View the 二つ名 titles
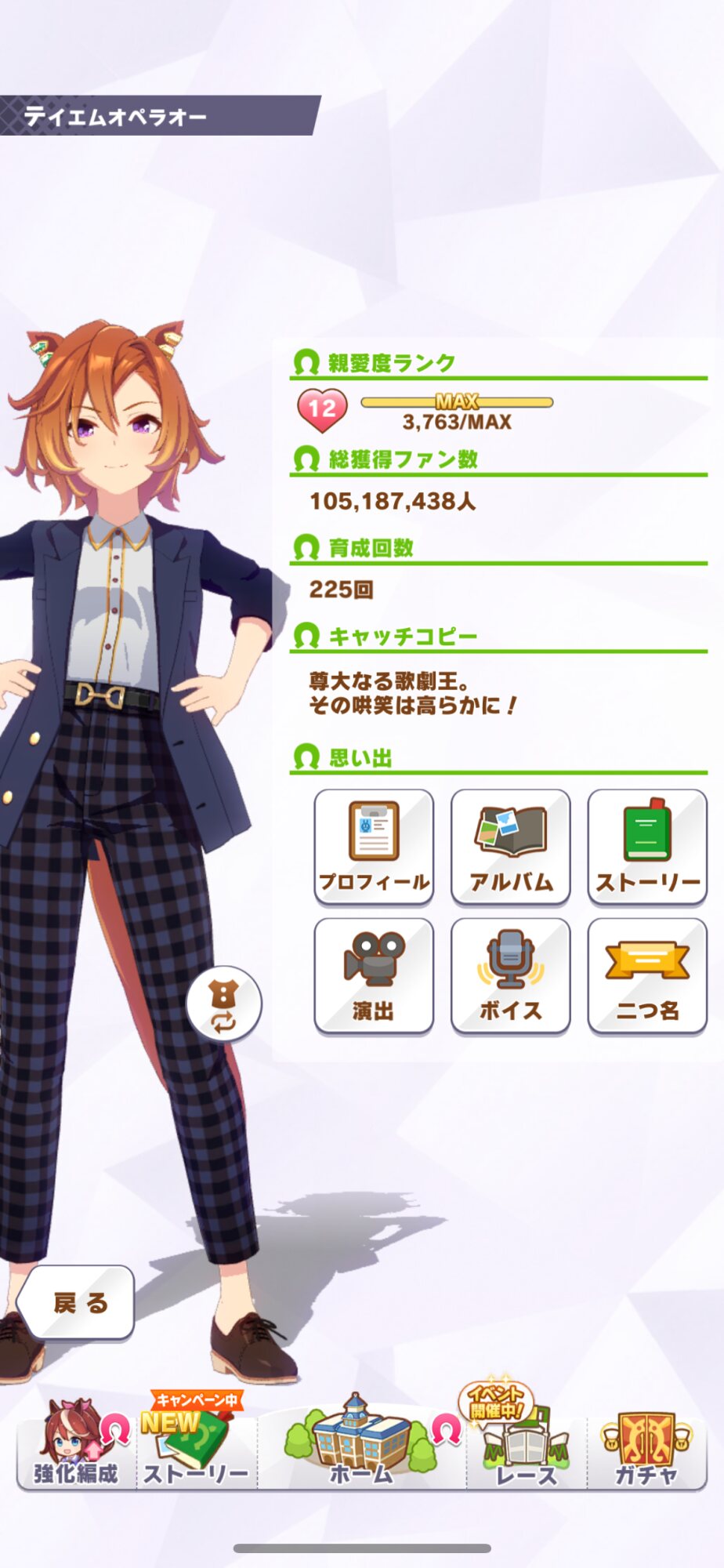724x1568 pixels. point(647,976)
